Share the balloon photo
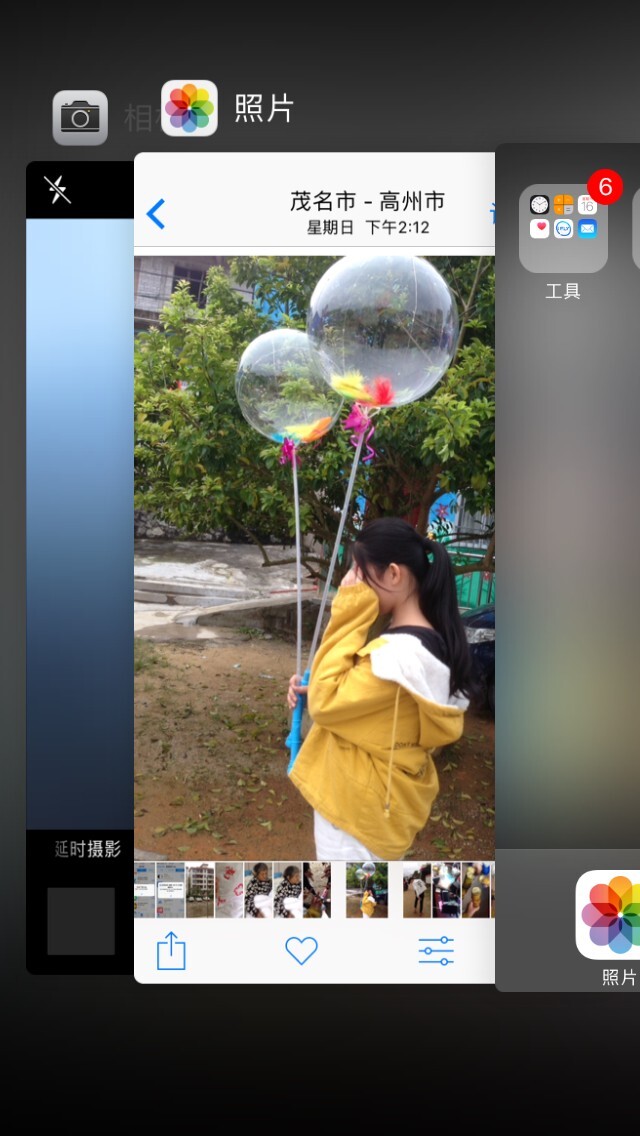Image resolution: width=640 pixels, height=1136 pixels. tap(171, 950)
